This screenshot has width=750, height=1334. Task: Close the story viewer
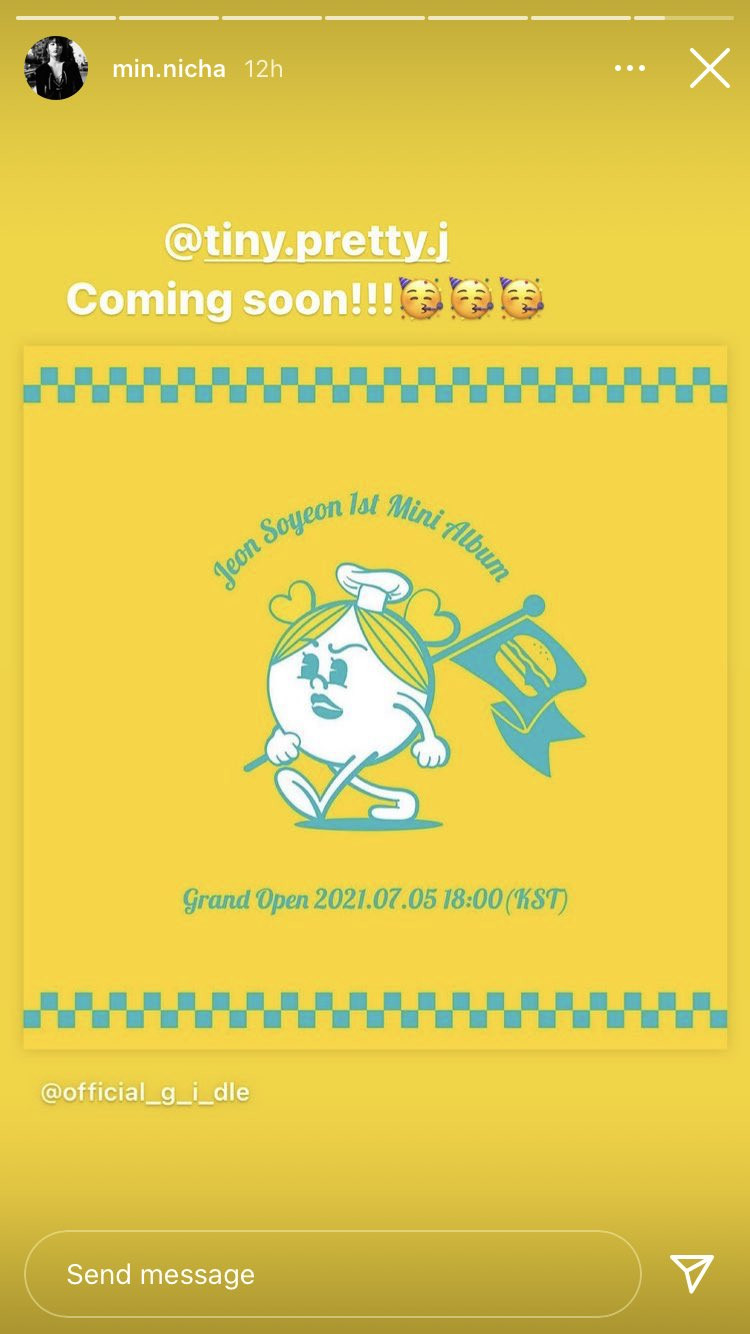[709, 69]
